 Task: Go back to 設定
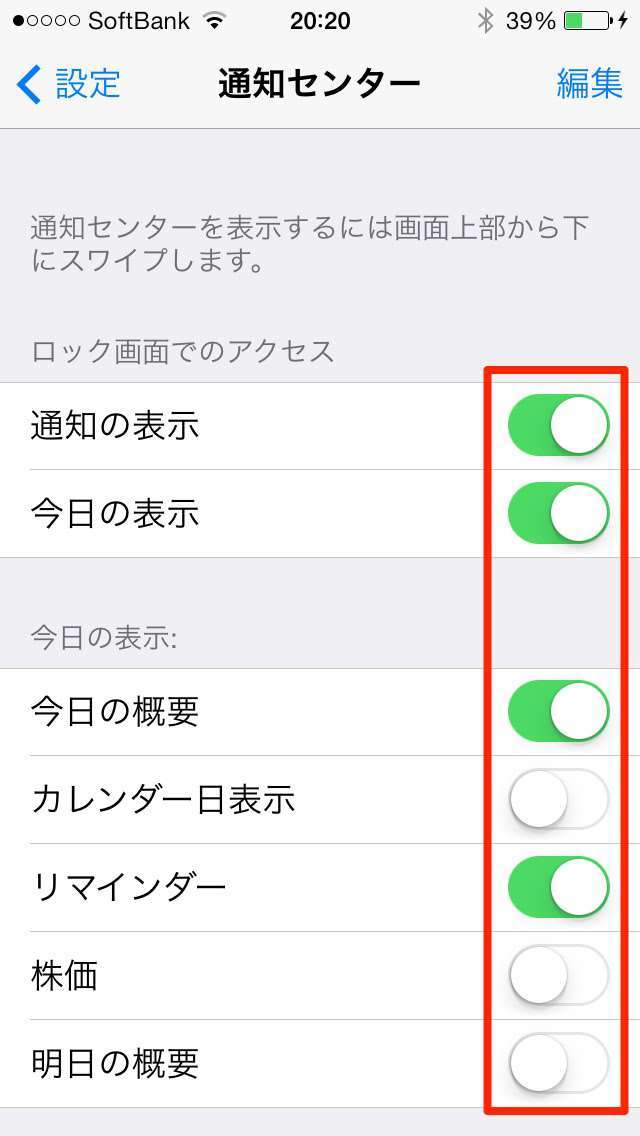coord(70,84)
